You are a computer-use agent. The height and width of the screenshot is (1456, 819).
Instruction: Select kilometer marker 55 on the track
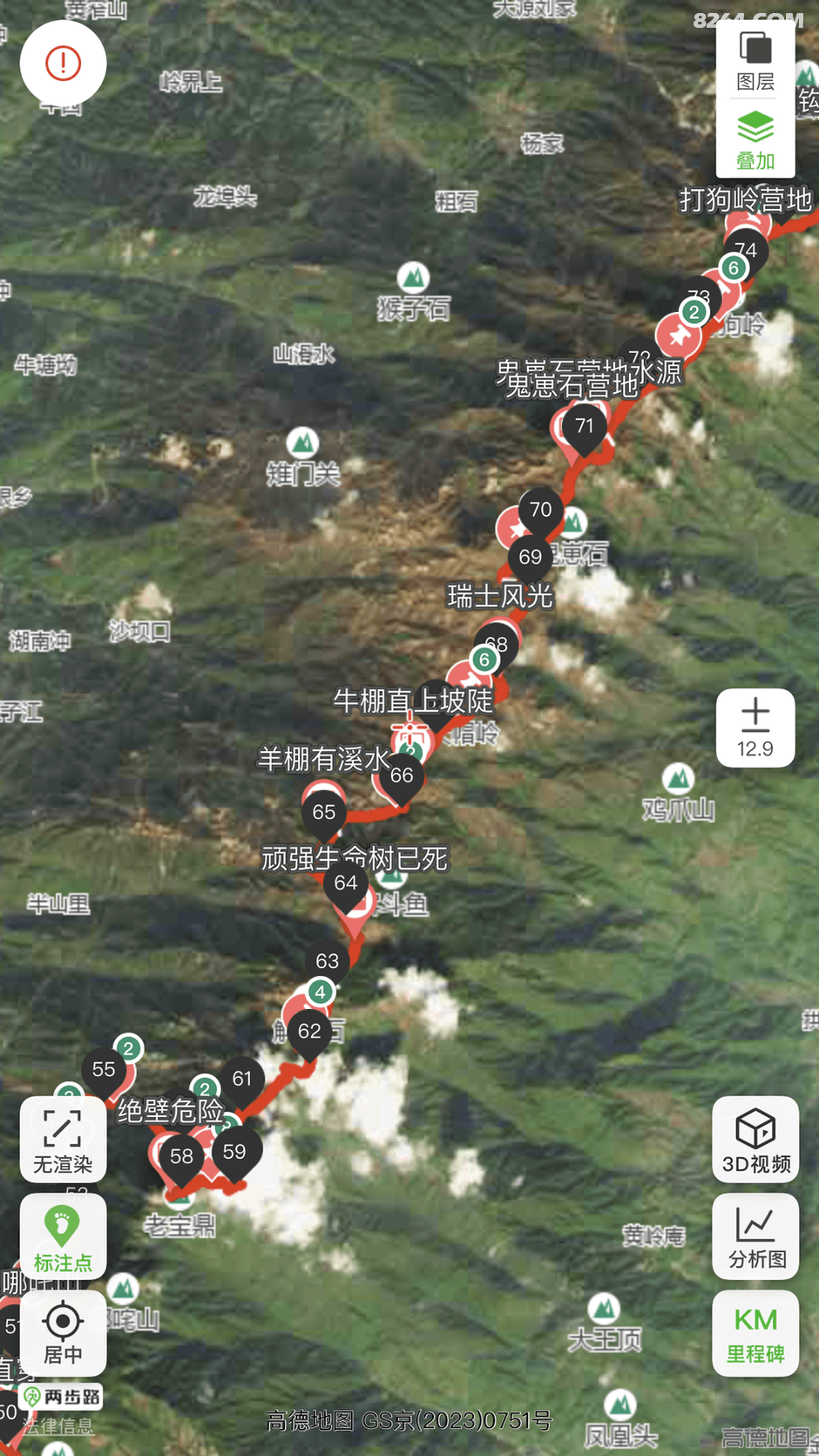[x=104, y=1071]
